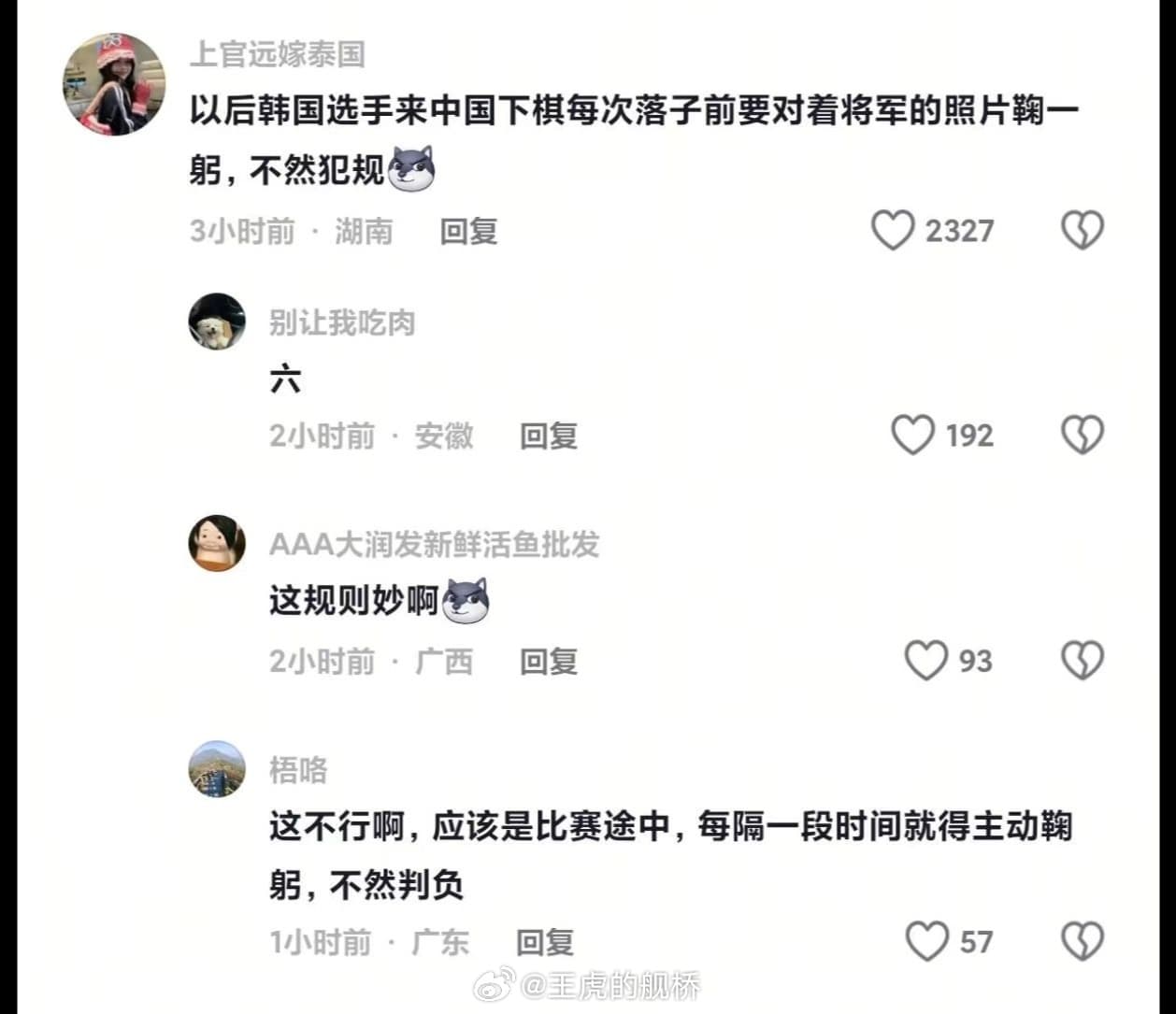Dislike AAA大润发新鲜活鱼批发's comment
The image size is (1176, 1014).
pos(1083,661)
